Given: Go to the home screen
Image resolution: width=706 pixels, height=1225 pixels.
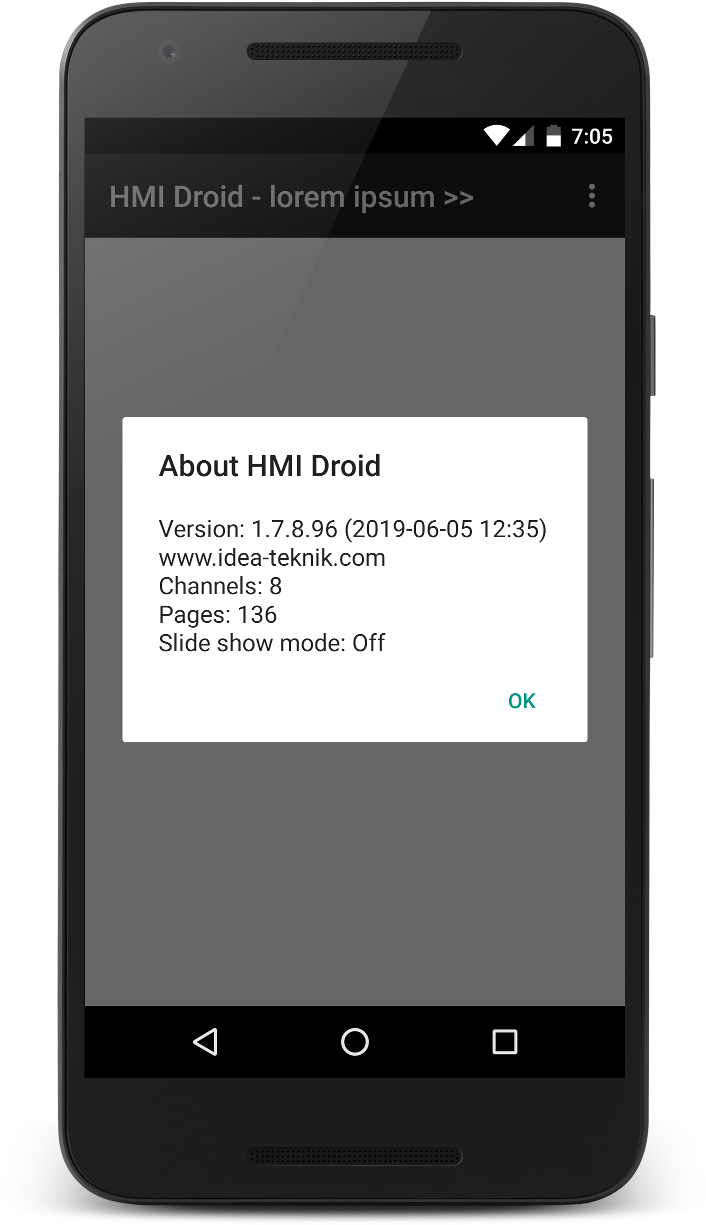Looking at the screenshot, I should point(355,1042).
